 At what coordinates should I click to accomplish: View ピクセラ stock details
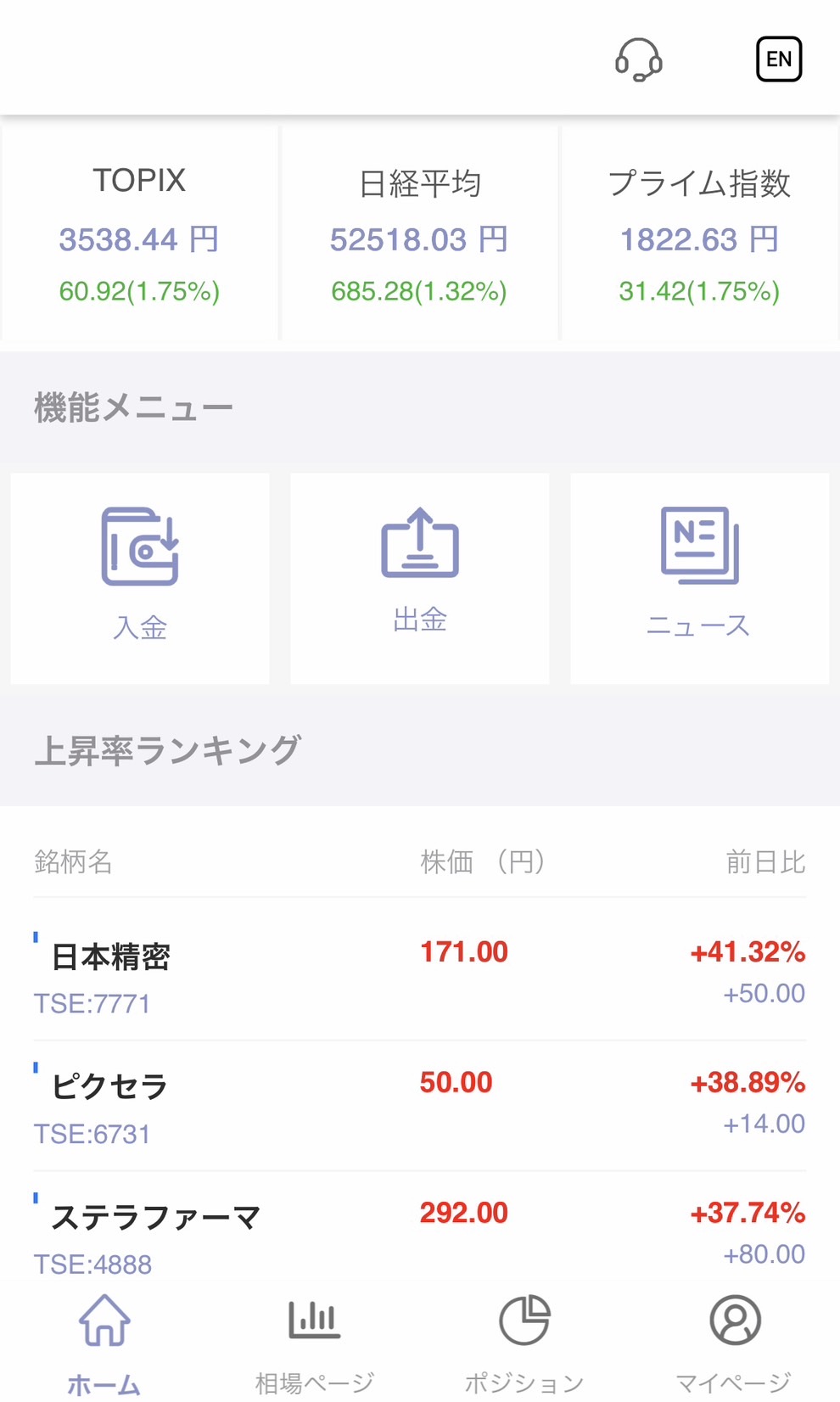(x=419, y=1103)
